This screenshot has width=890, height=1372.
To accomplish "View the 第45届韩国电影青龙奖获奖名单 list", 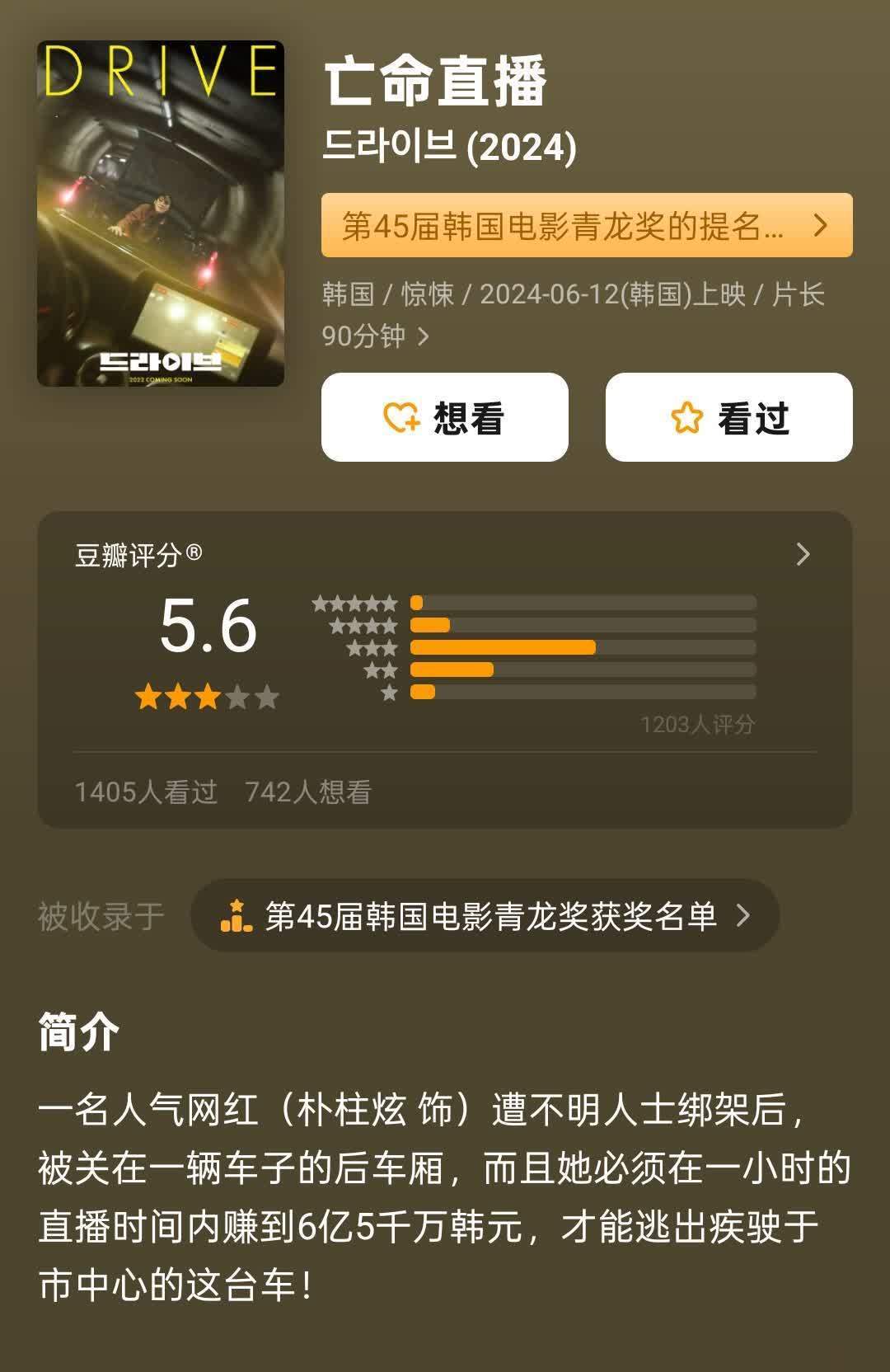I will (485, 915).
